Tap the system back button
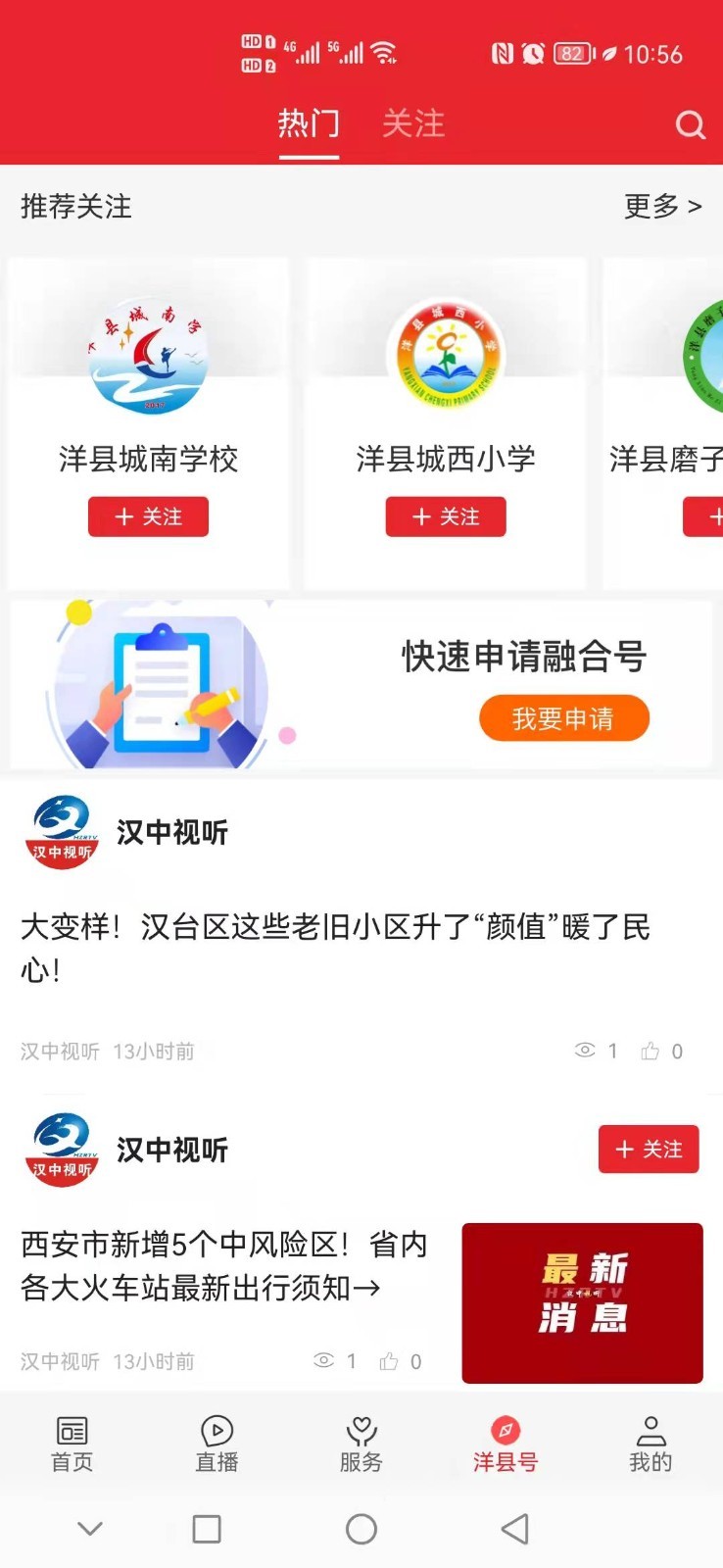Viewport: 723px width, 1568px height. pyautogui.click(x=514, y=1529)
